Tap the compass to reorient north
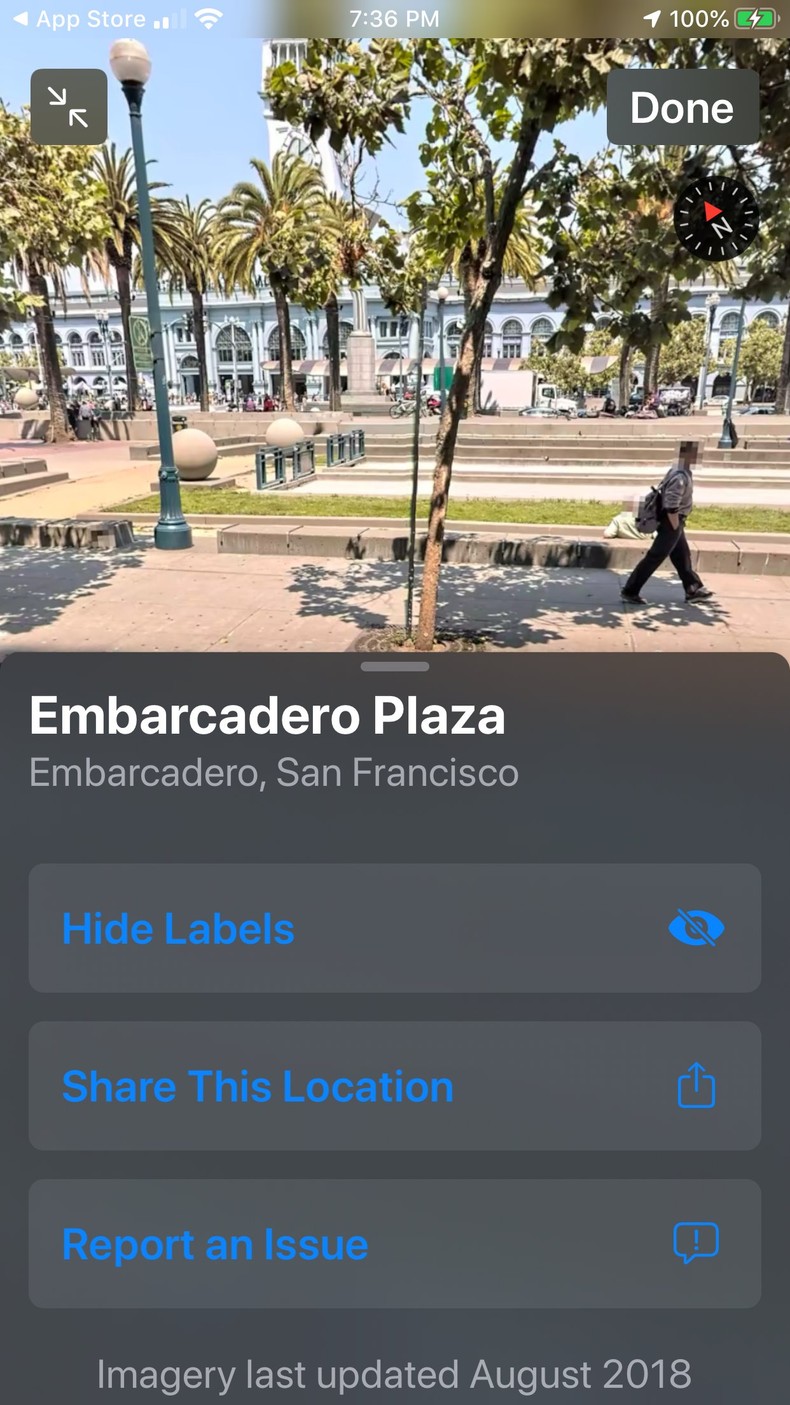Screen dimensions: 790x1405 pyautogui.click(x=717, y=218)
